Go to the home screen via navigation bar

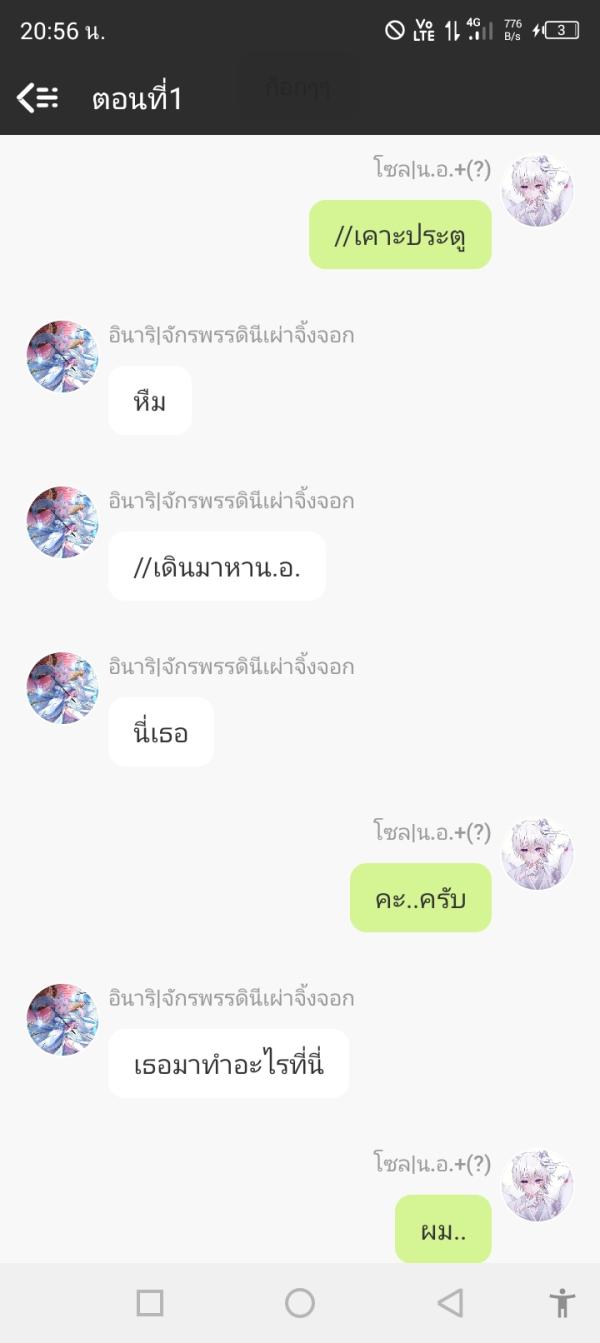pyautogui.click(x=300, y=1303)
